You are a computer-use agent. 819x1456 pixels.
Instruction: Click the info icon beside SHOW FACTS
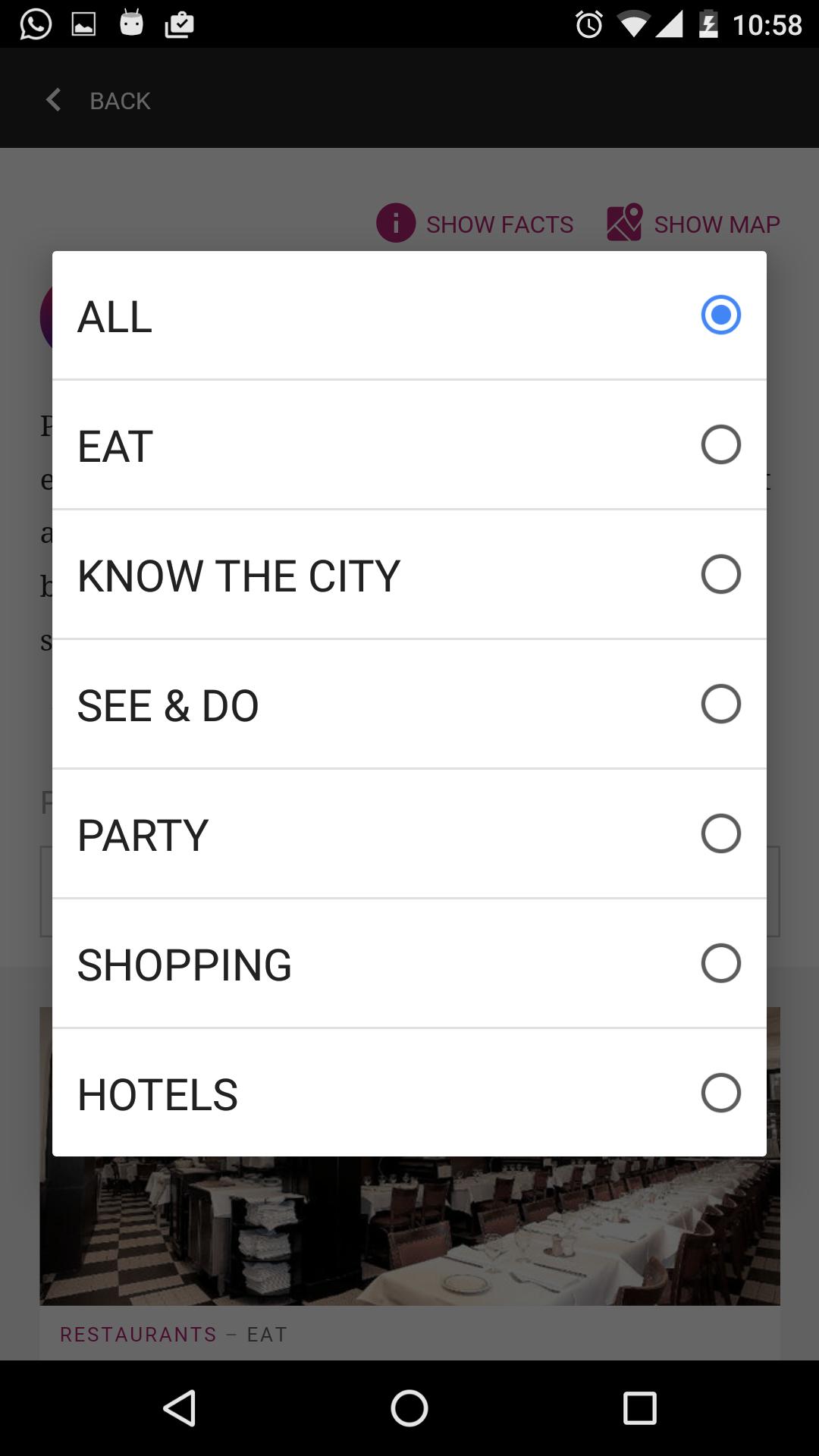(x=394, y=223)
